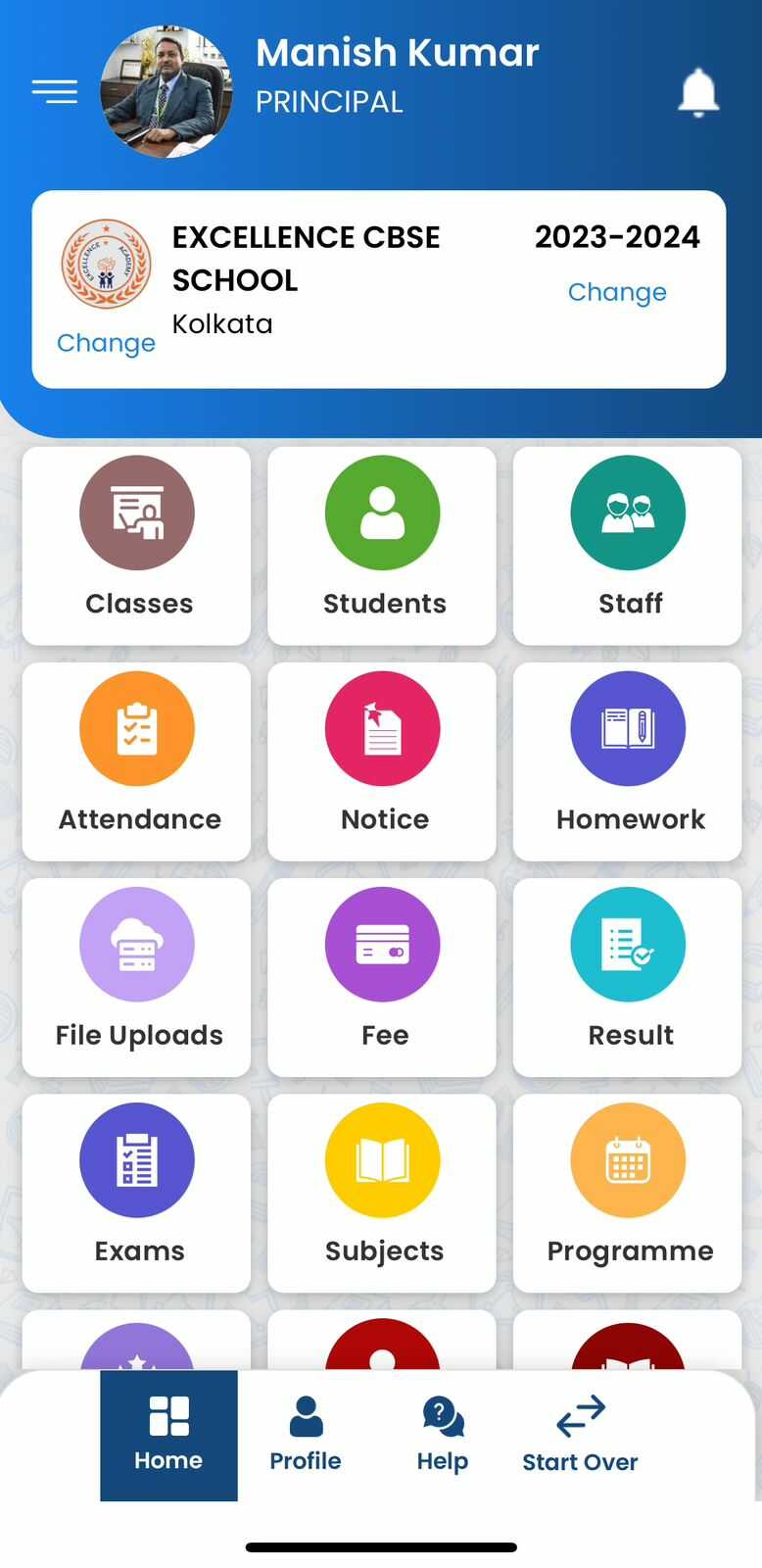Viewport: 762px width, 1568px height.
Task: Go to Homework
Action: tap(628, 760)
